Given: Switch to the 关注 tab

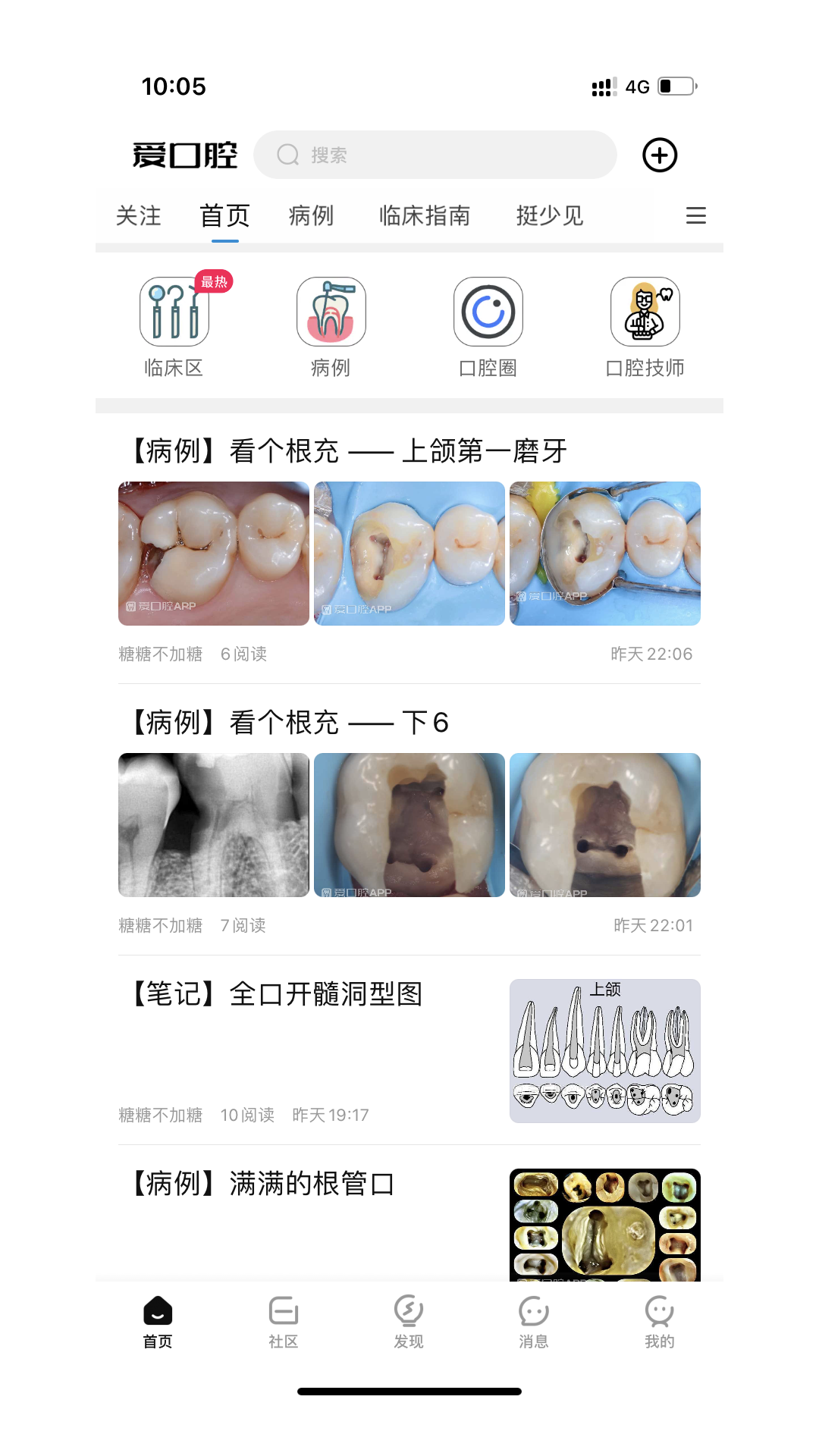Looking at the screenshot, I should click(x=138, y=216).
